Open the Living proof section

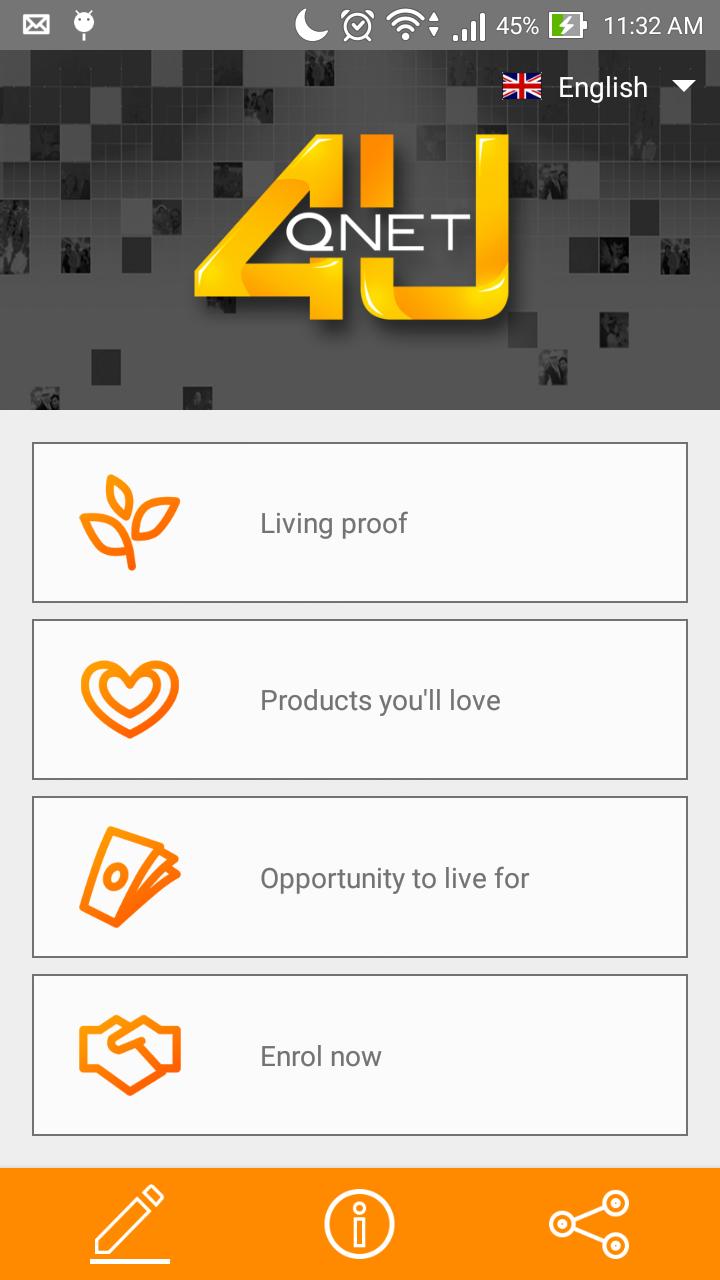tap(360, 521)
